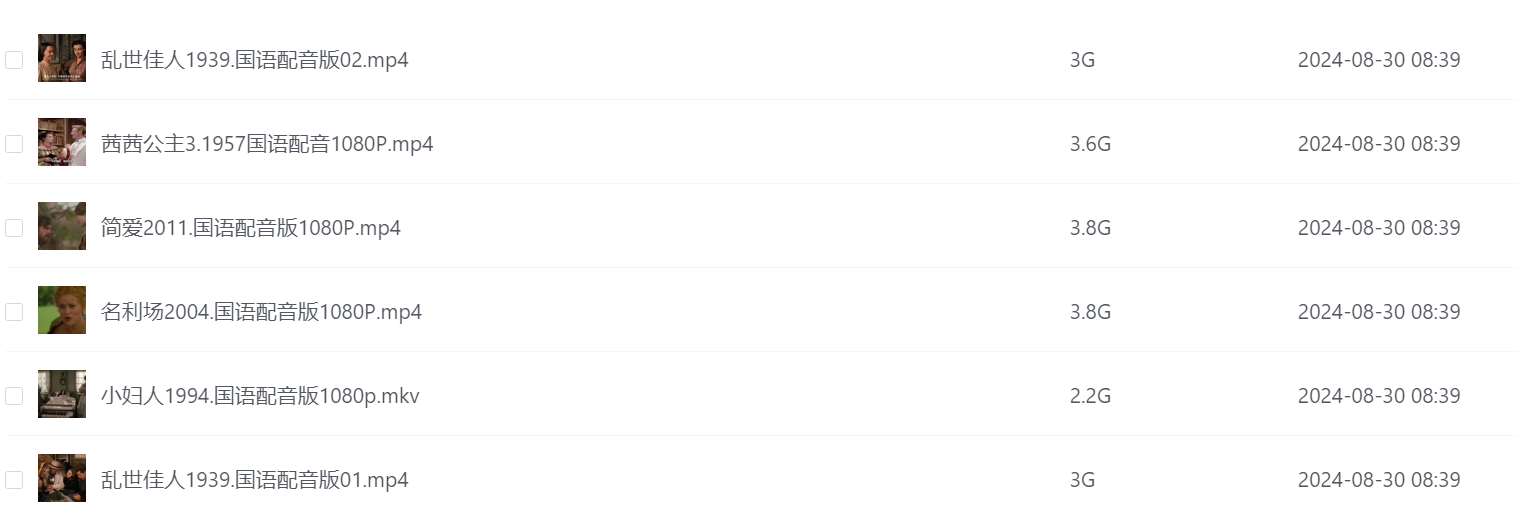Check the box next to 名利场2004

point(14,312)
